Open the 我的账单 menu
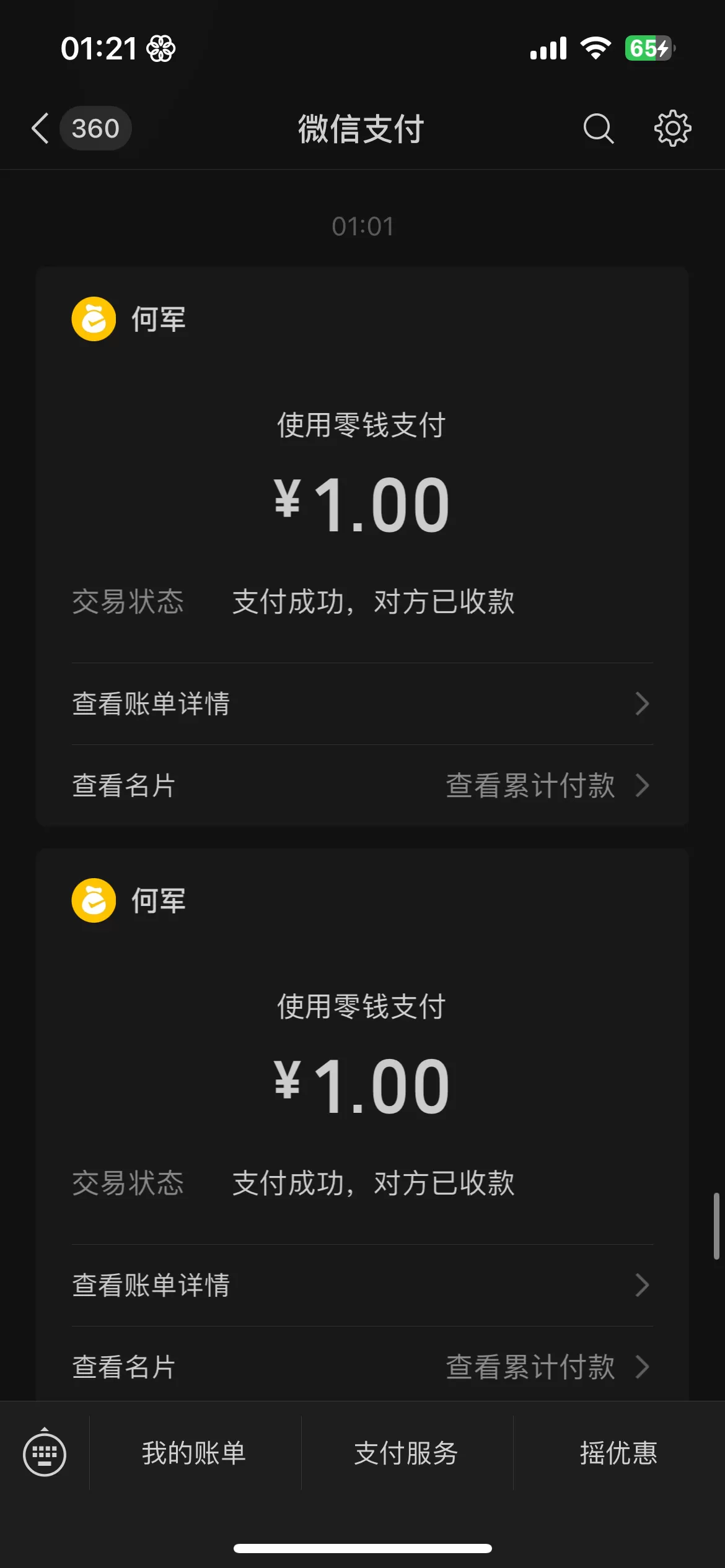Viewport: 725px width, 1568px height. [194, 1453]
